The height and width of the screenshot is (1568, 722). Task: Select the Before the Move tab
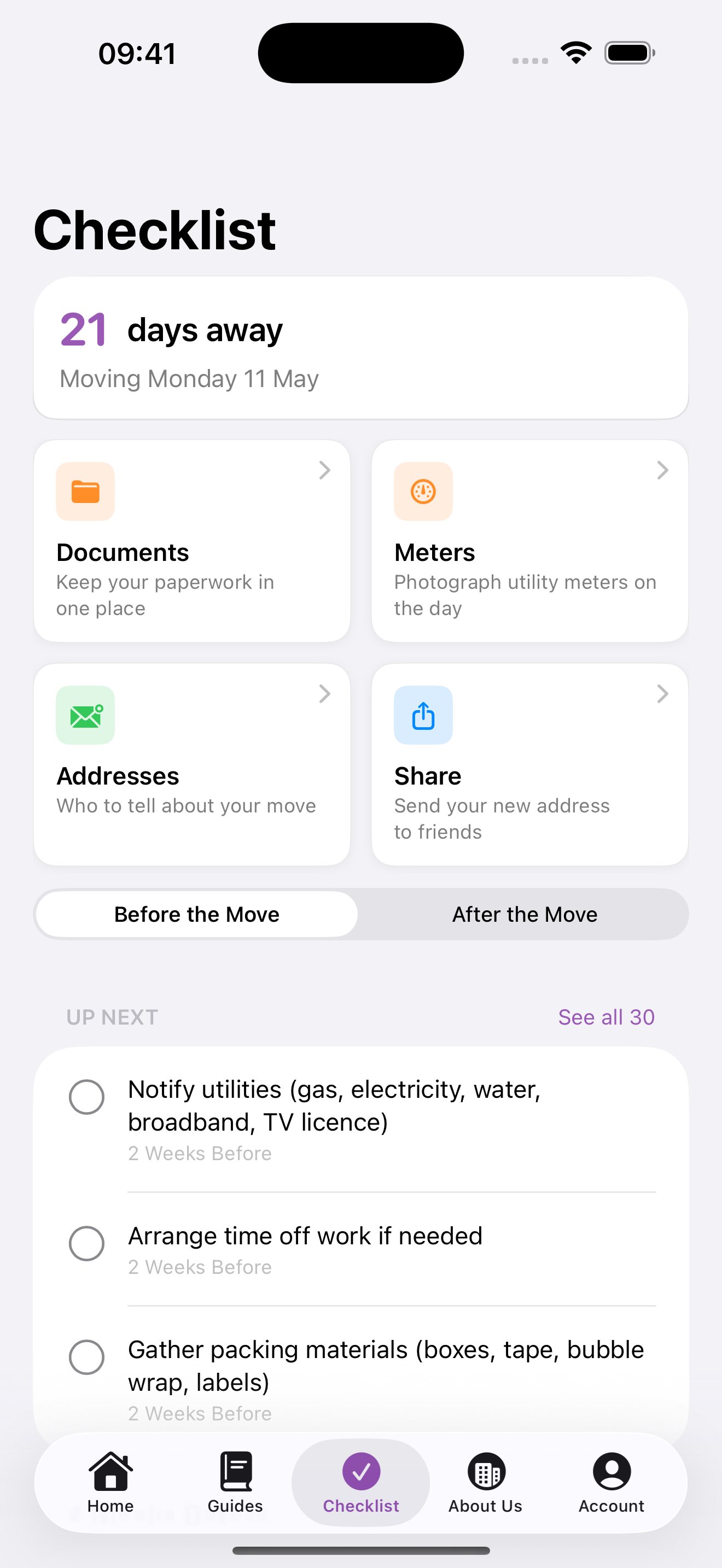[x=196, y=914]
